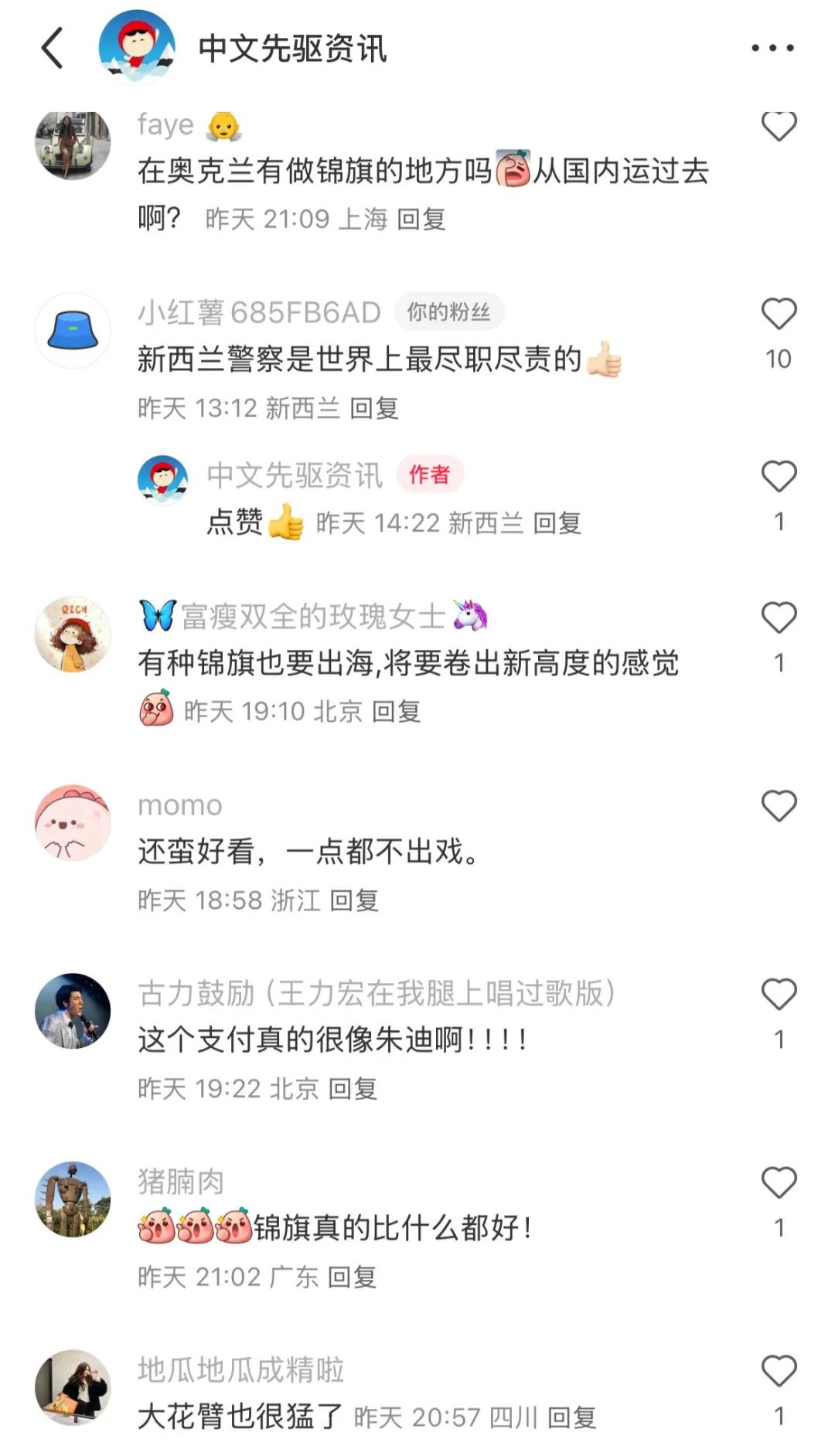Viewport: 835px width, 1456px height.
Task: Open 中文先驱资讯 profile from header avatar
Action: click(137, 46)
